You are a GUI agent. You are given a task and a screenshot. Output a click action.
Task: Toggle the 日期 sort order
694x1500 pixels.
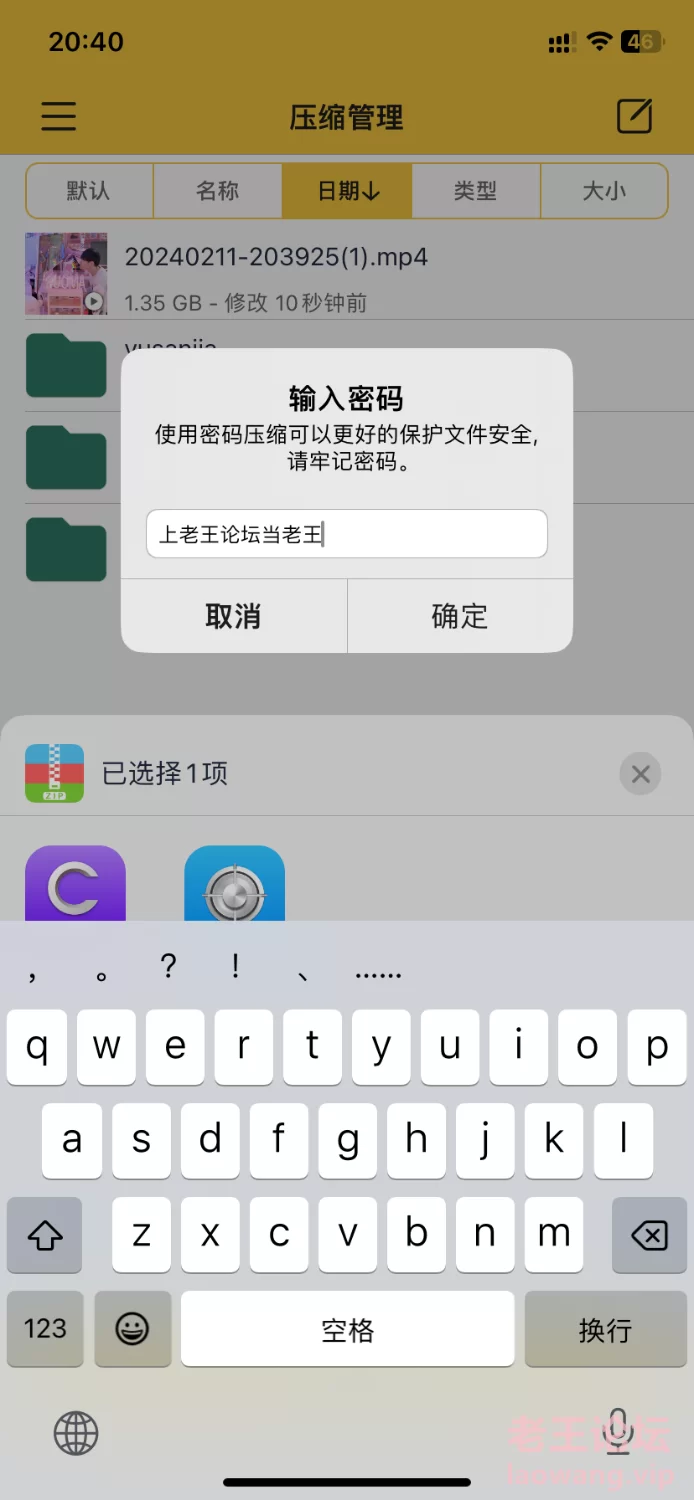tap(347, 190)
